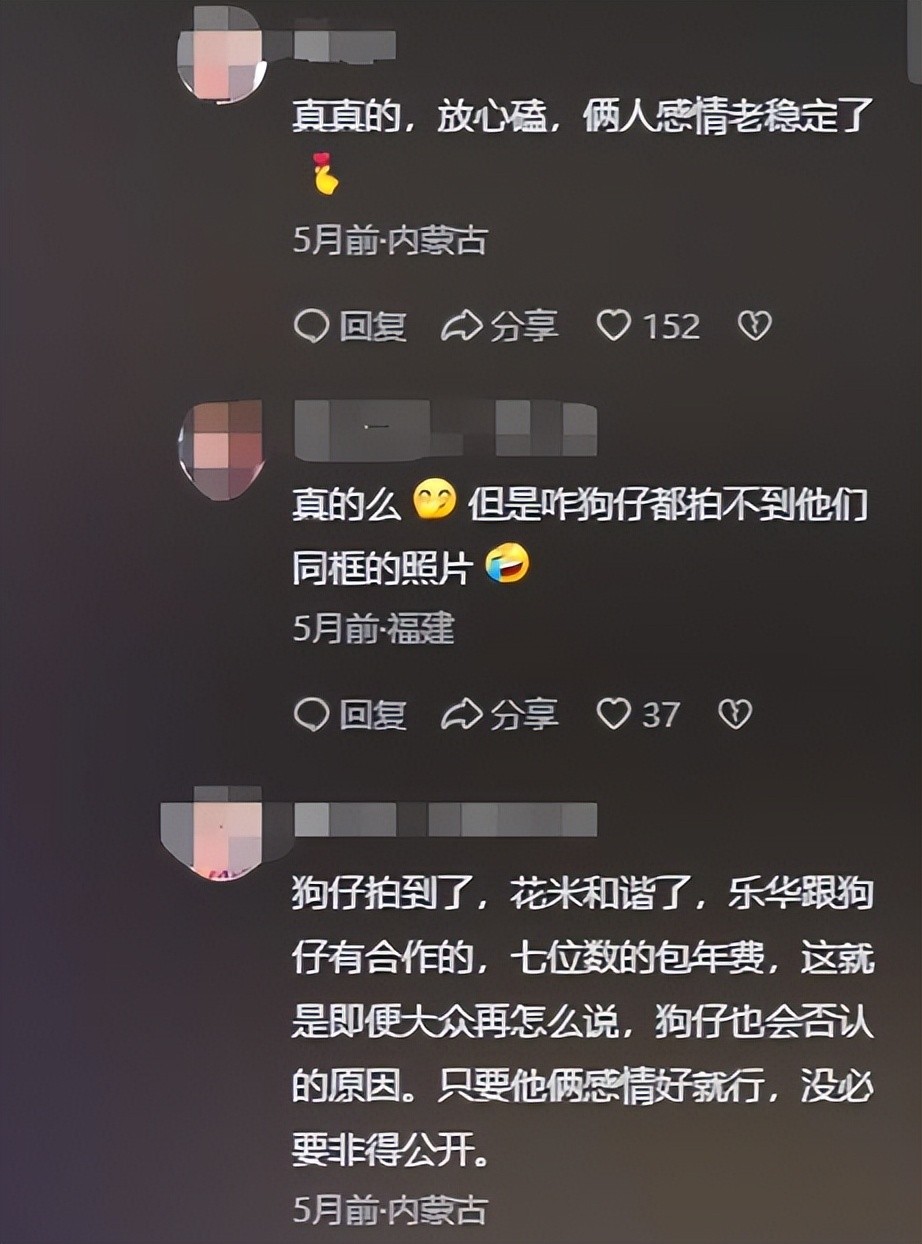922x1244 pixels.
Task: Open avatar of the 37-likes commenter
Action: (x=221, y=449)
